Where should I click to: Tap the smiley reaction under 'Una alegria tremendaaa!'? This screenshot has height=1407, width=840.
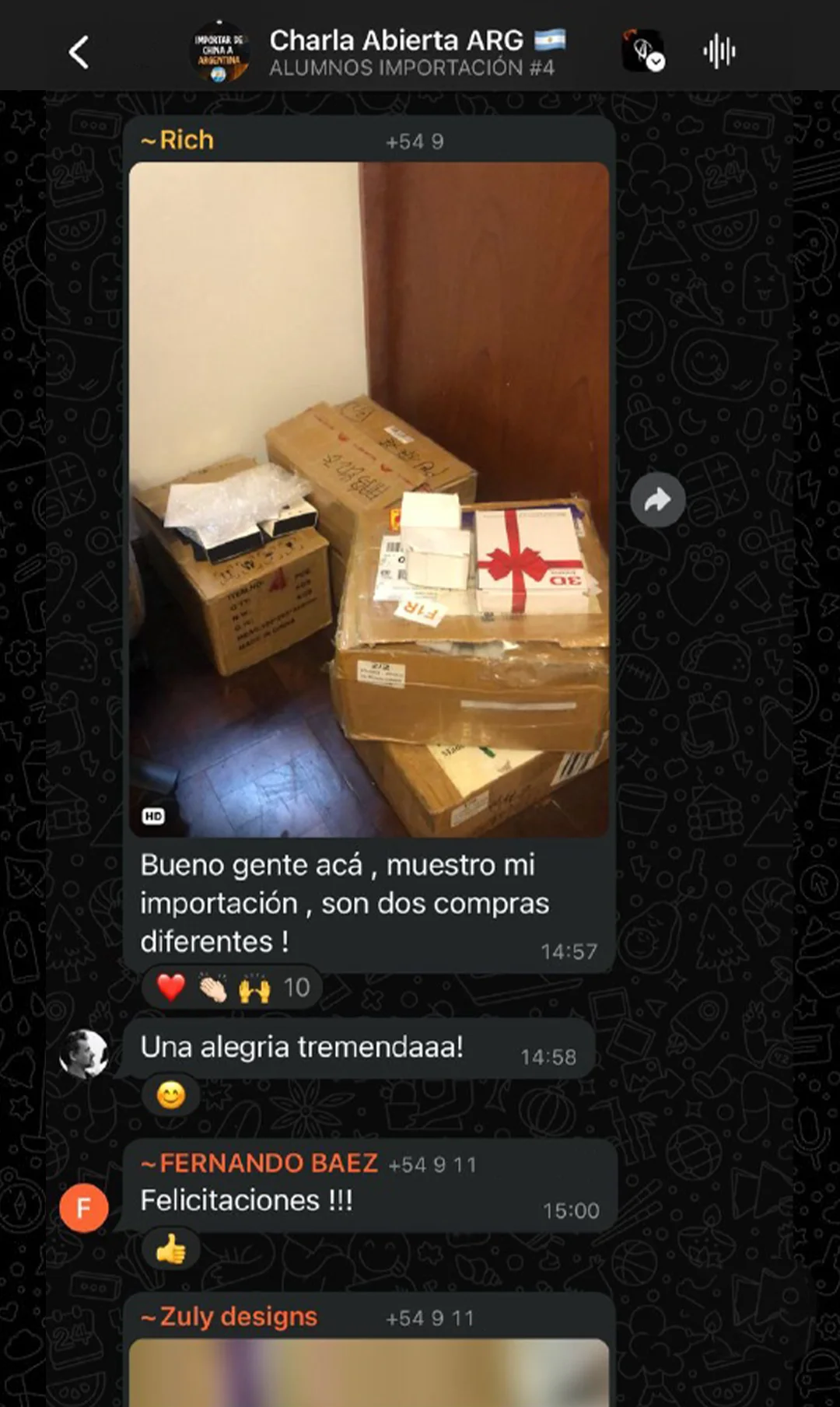click(x=171, y=1095)
